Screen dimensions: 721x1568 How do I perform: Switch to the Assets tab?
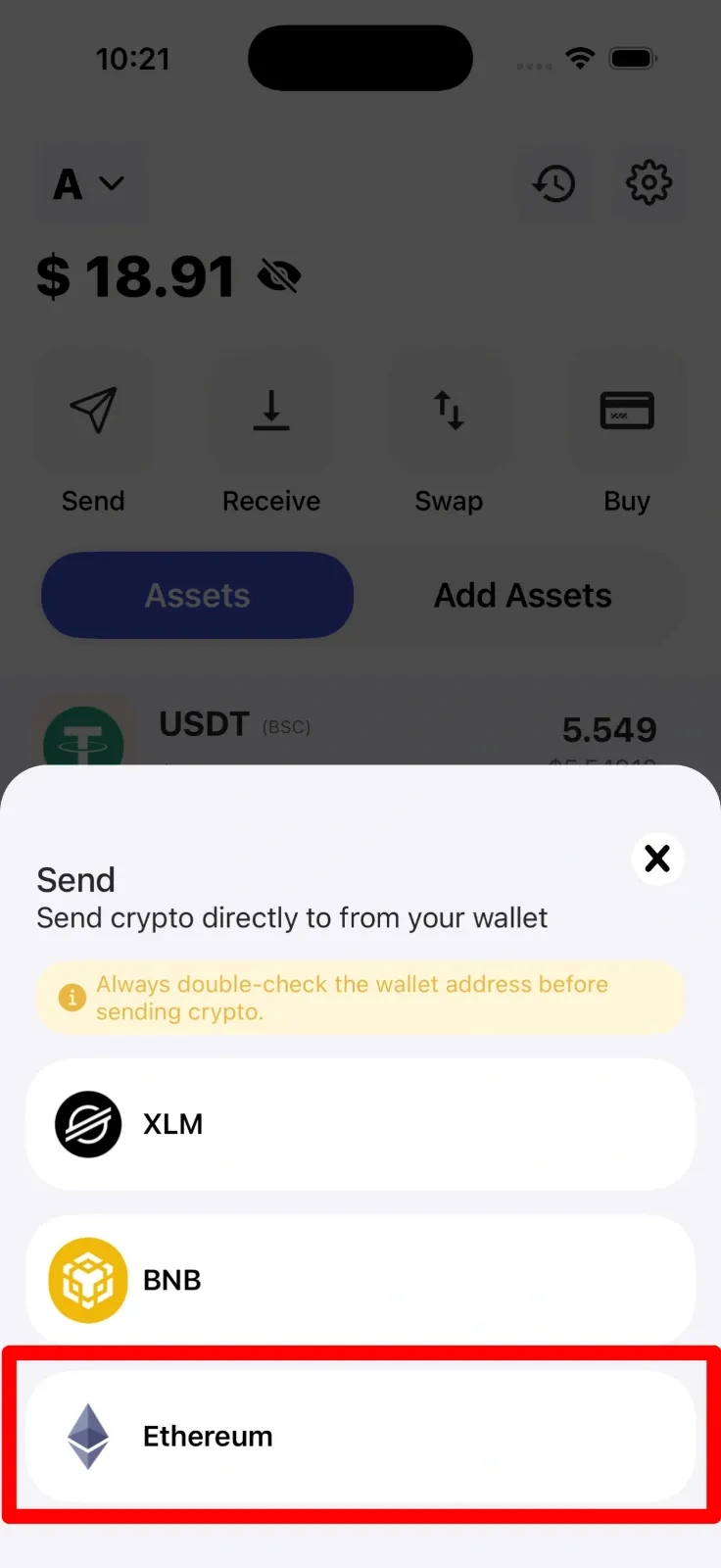tap(197, 595)
